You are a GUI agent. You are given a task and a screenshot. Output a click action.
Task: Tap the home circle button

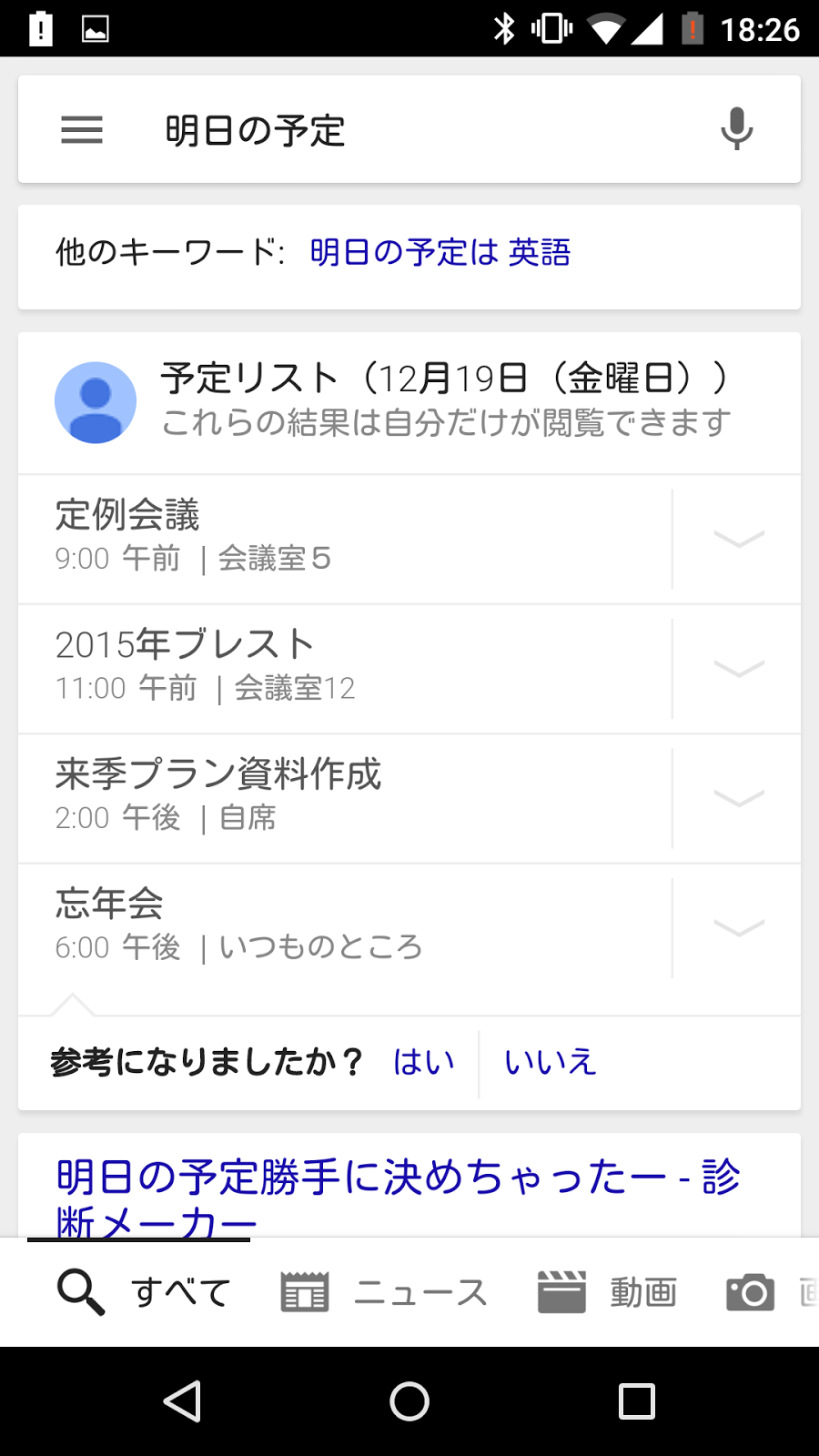pyautogui.click(x=409, y=1400)
